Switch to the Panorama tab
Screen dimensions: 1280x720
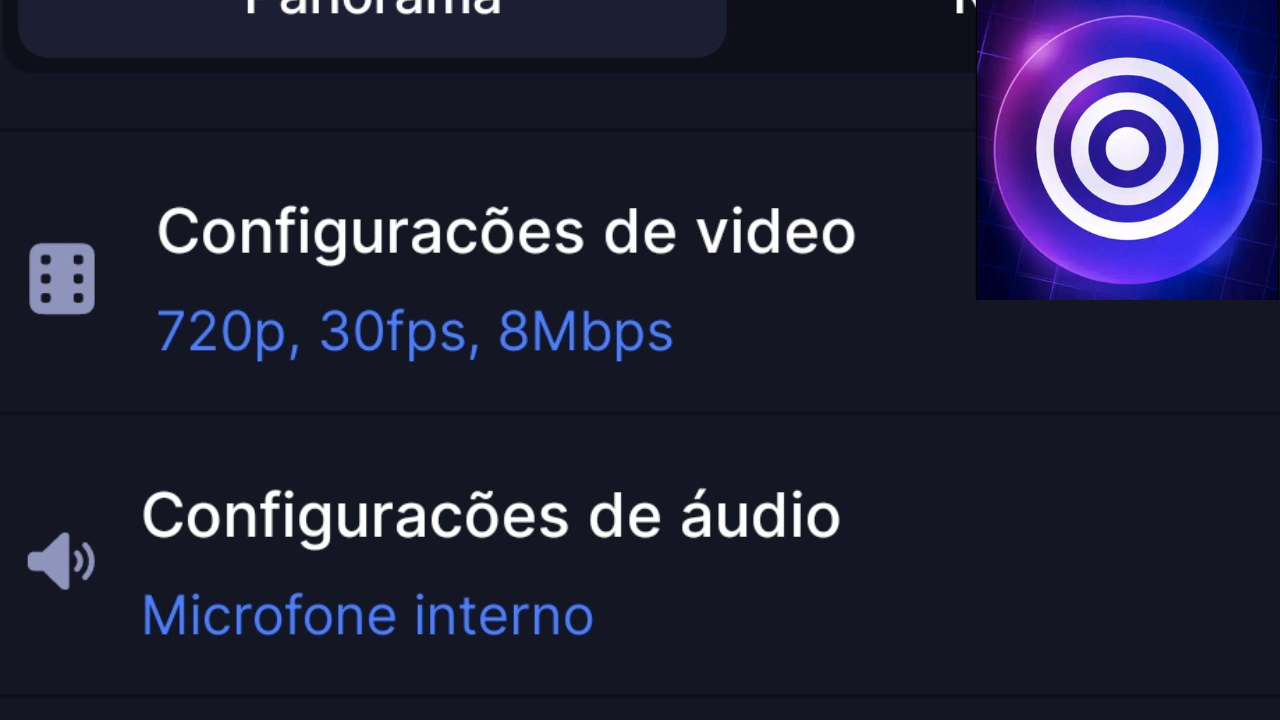[x=372, y=20]
